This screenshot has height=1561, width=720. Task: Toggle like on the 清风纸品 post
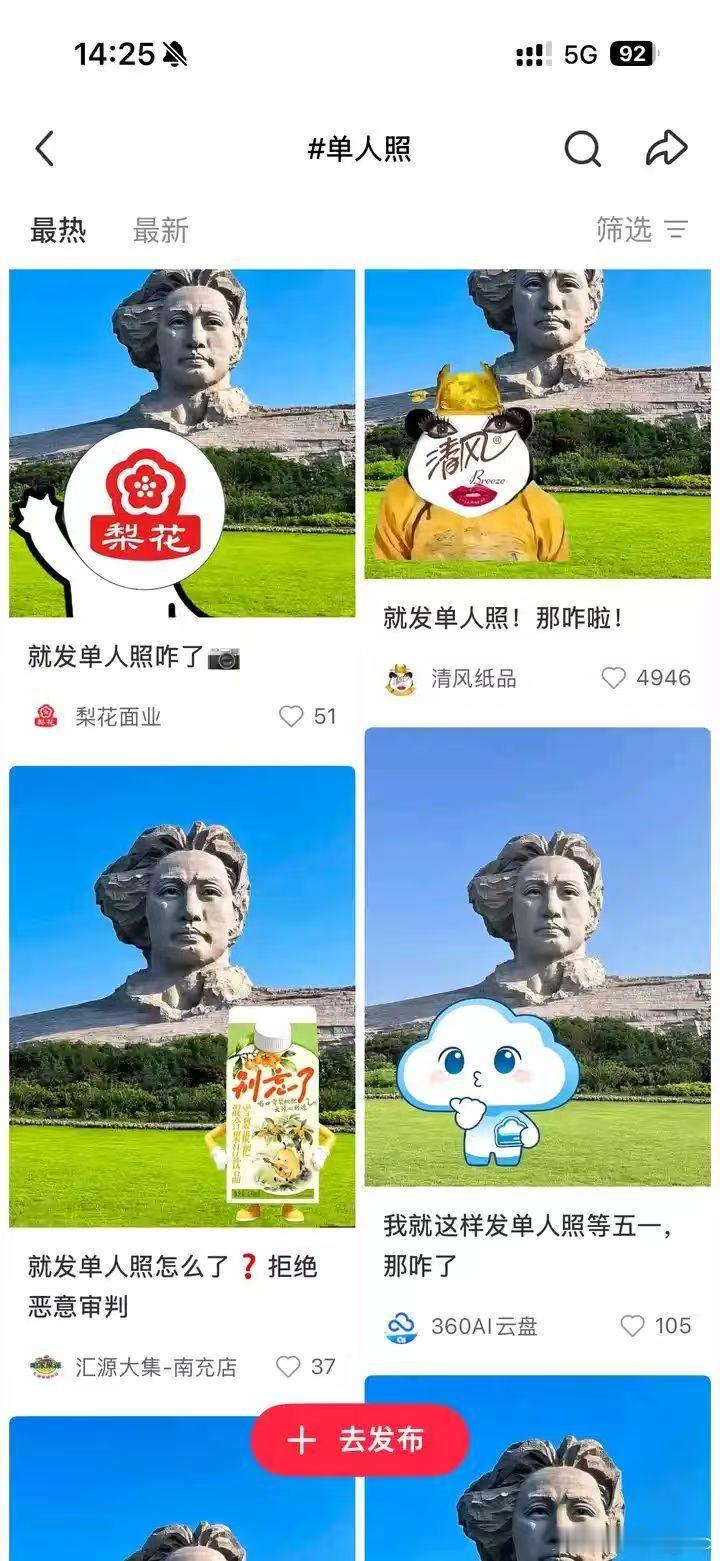[x=613, y=677]
